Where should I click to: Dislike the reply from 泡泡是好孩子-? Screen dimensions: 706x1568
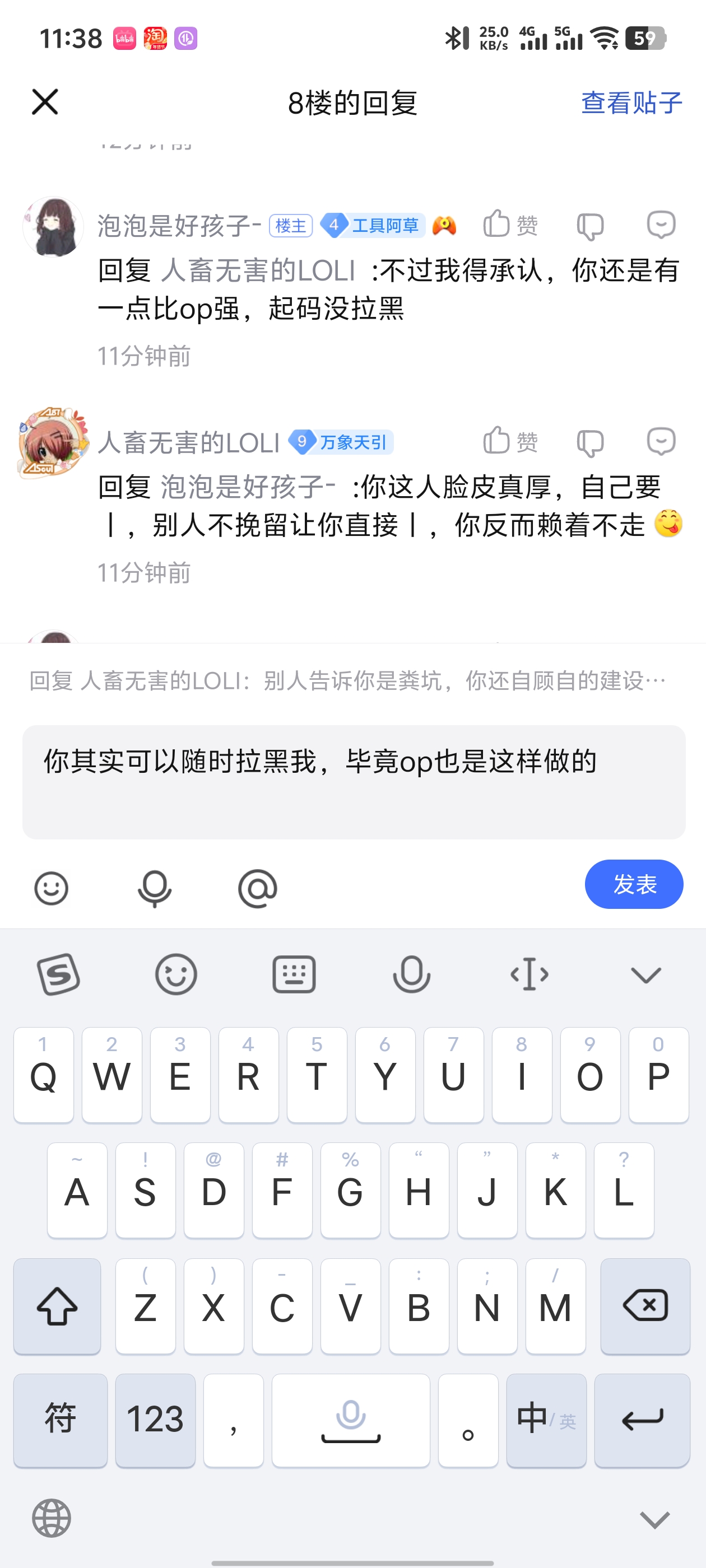point(589,226)
